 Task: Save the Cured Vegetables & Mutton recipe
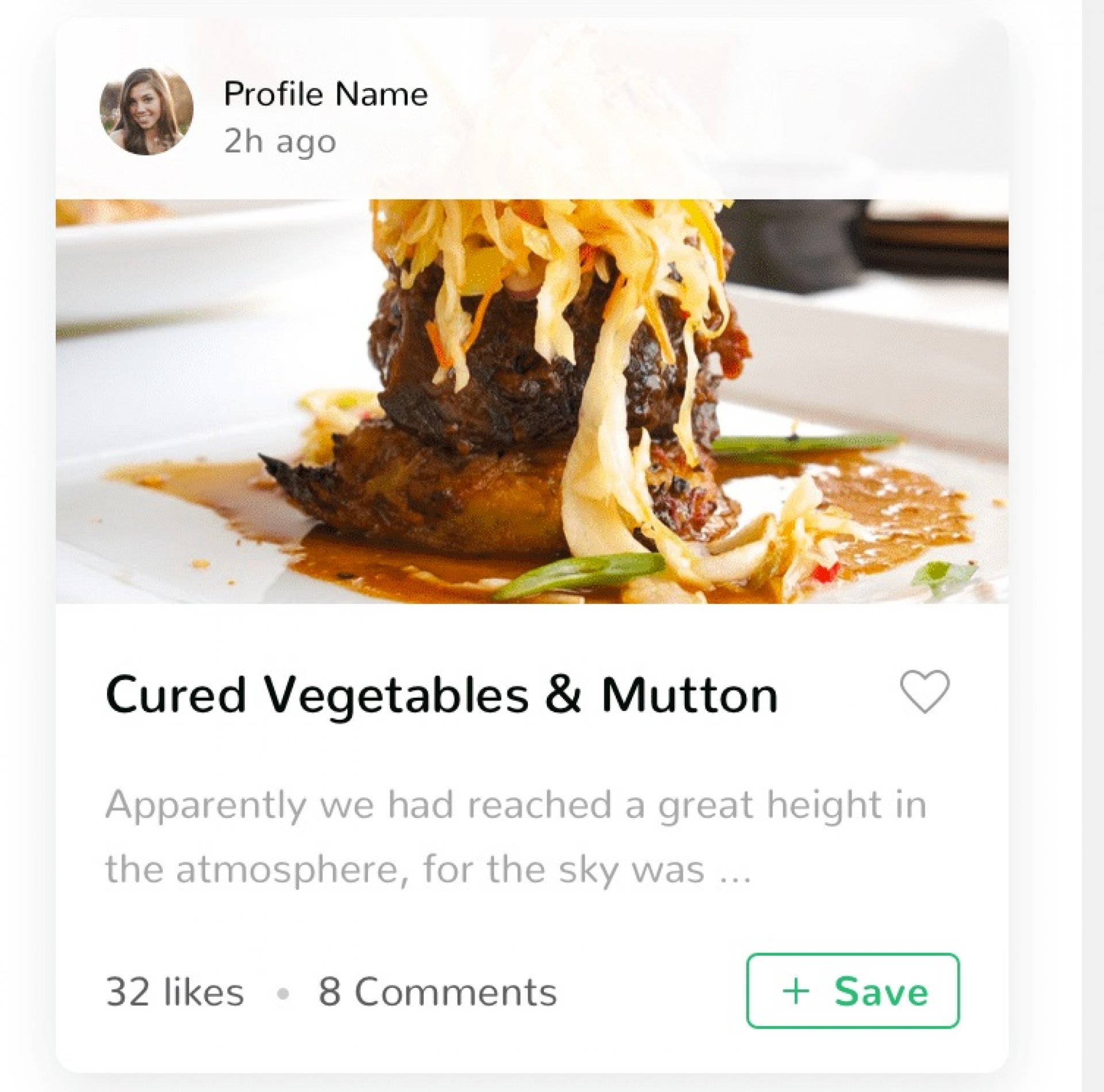tap(853, 991)
